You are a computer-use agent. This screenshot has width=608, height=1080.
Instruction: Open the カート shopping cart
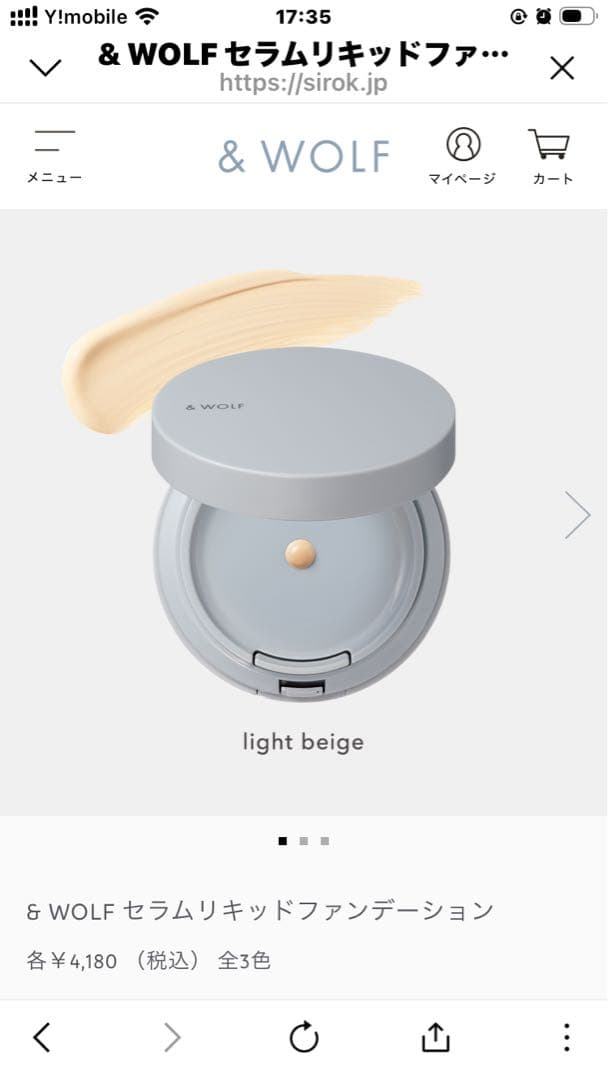pos(550,156)
